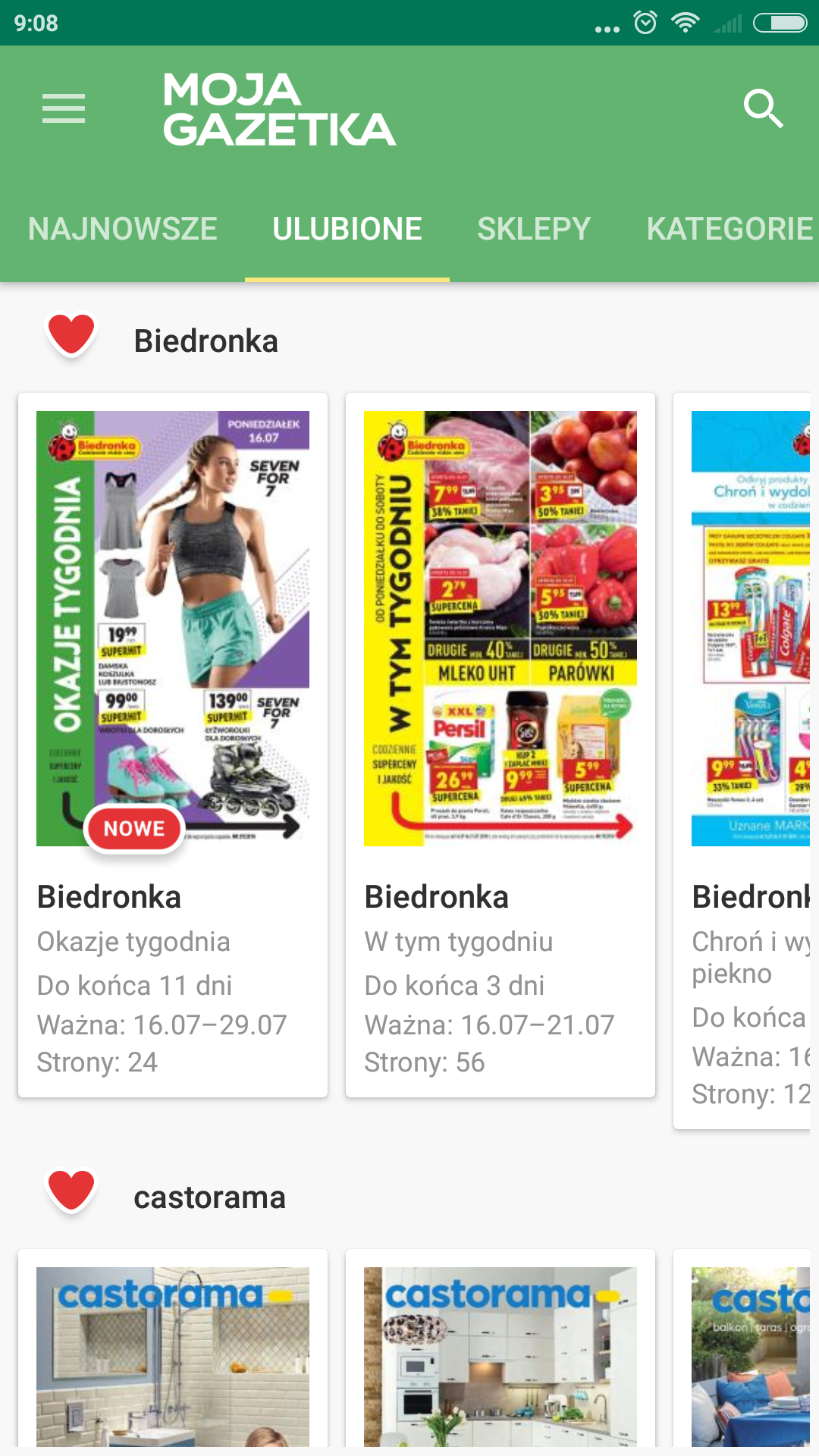819x1456 pixels.
Task: Switch to the Sklepy tab
Action: pos(534,229)
